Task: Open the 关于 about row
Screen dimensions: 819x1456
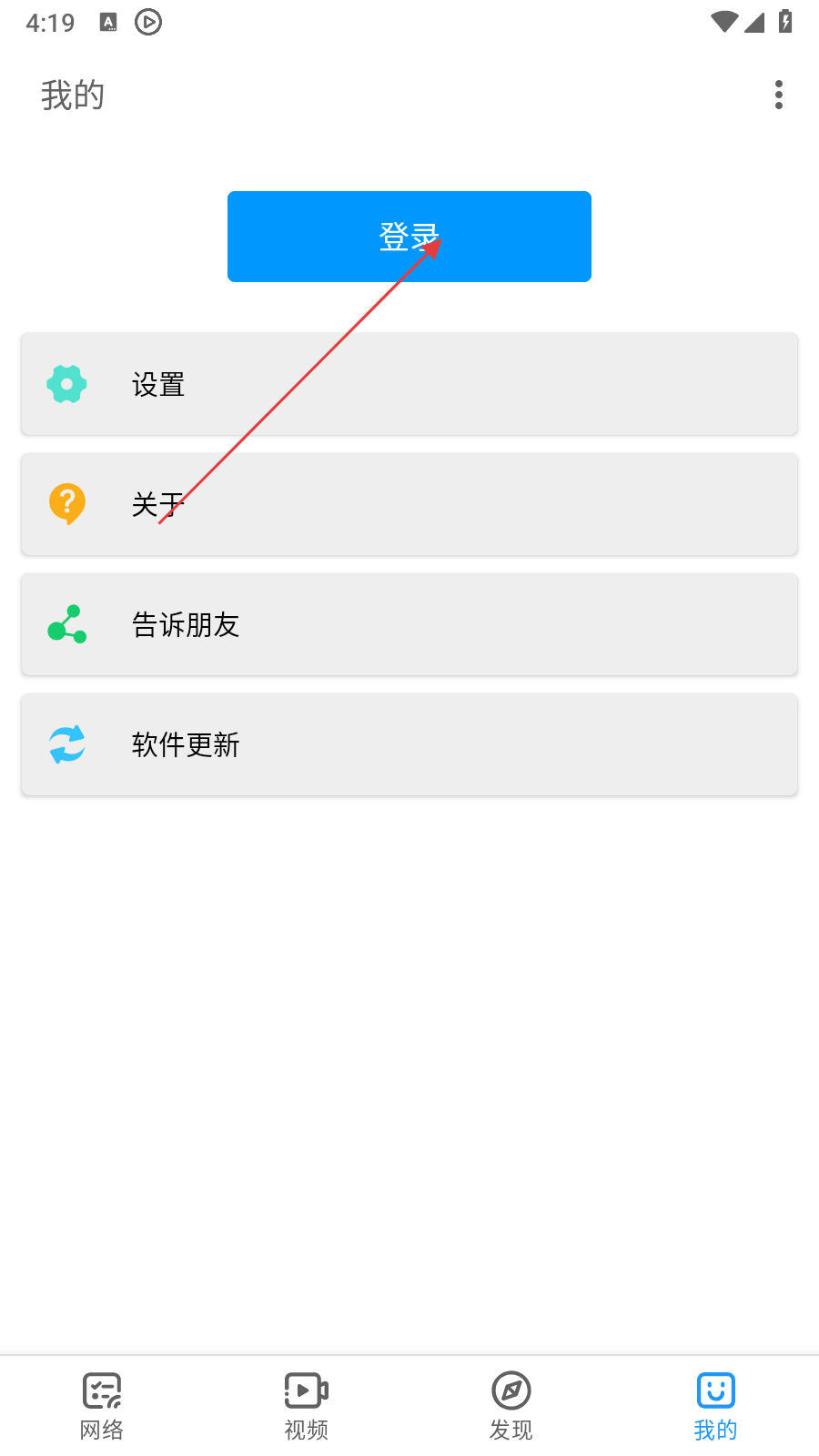Action: click(x=409, y=504)
